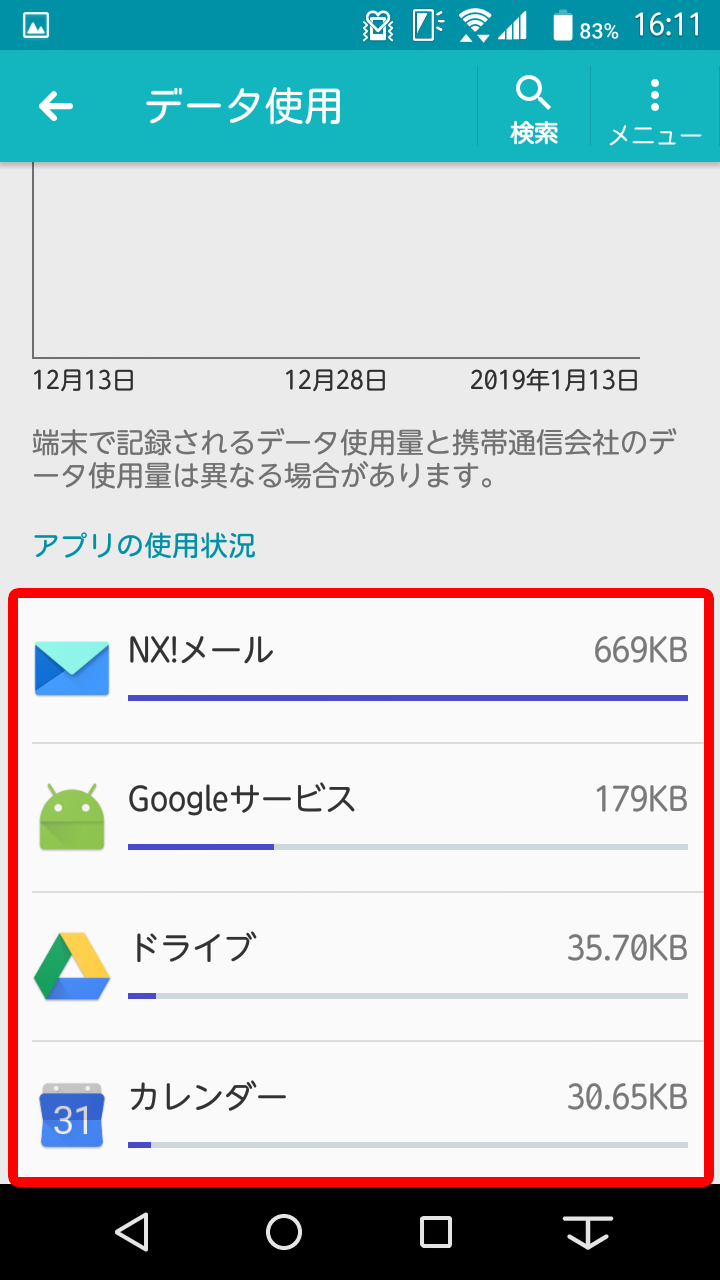720x1280 pixels.
Task: Select the カレンダー app usage row
Action: (x=360, y=1112)
